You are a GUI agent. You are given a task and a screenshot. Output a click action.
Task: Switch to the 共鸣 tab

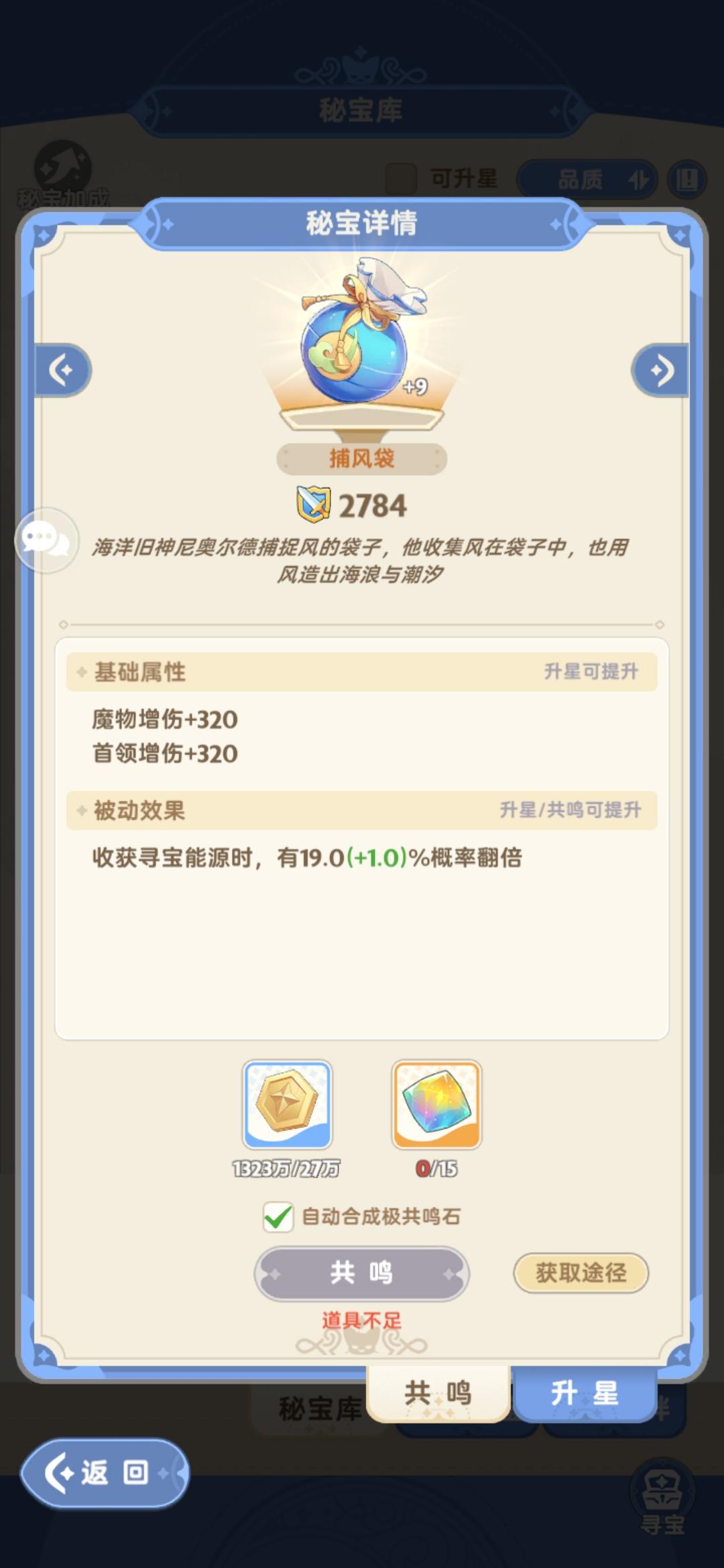[436, 1394]
